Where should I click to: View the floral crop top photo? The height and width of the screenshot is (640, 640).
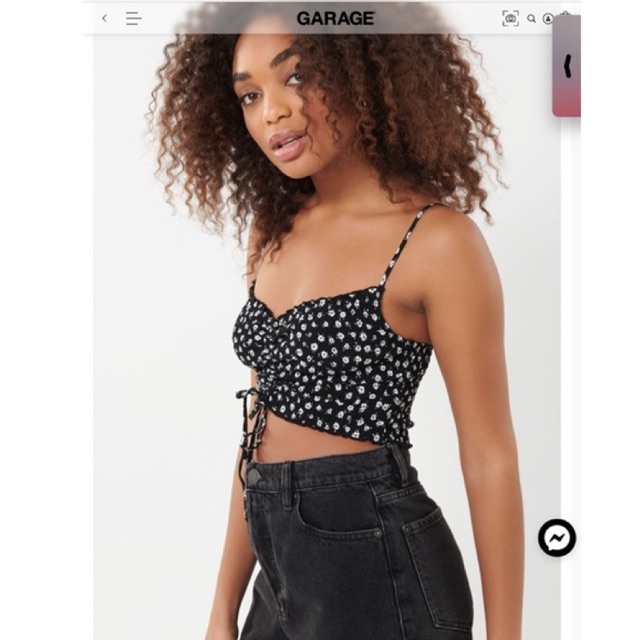tap(327, 337)
